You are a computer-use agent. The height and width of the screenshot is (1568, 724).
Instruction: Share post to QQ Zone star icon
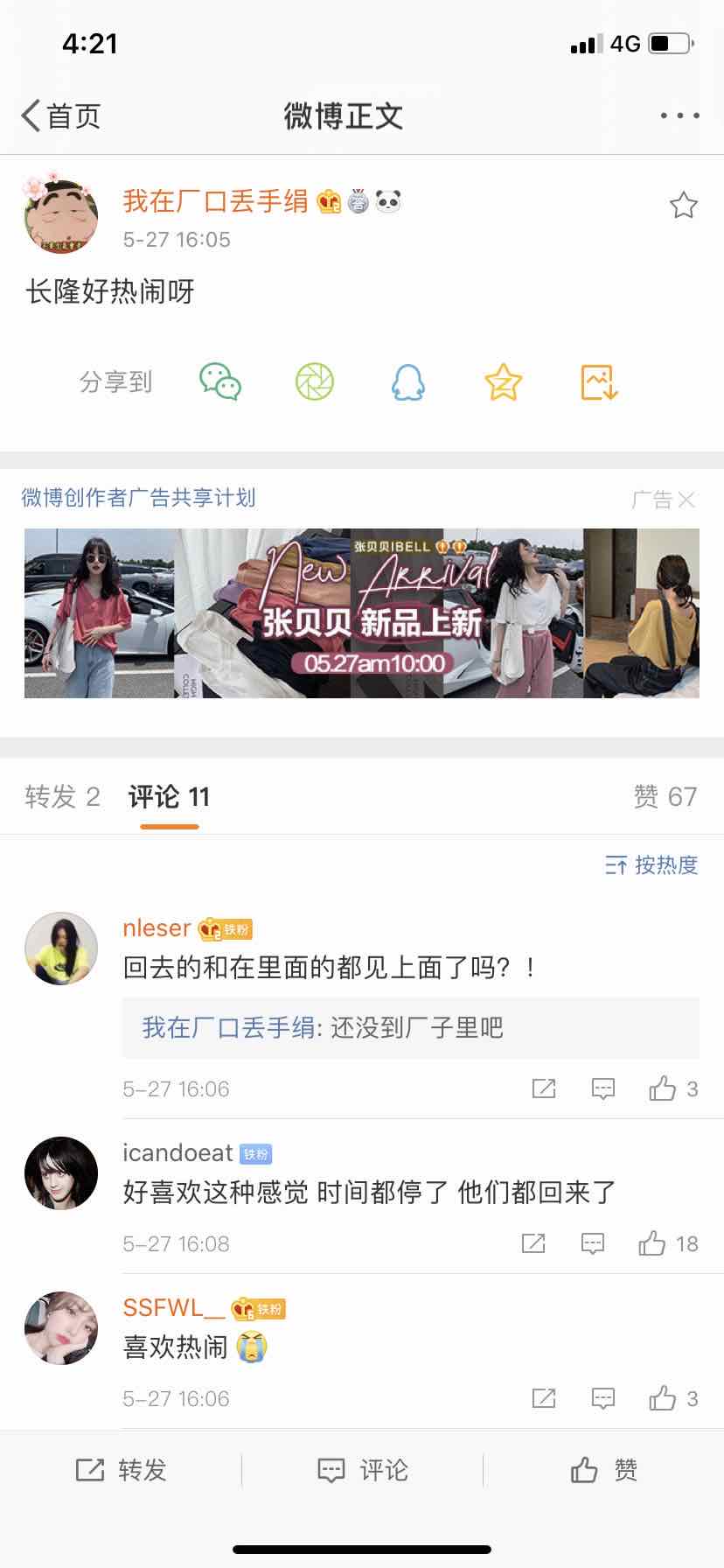pos(504,382)
